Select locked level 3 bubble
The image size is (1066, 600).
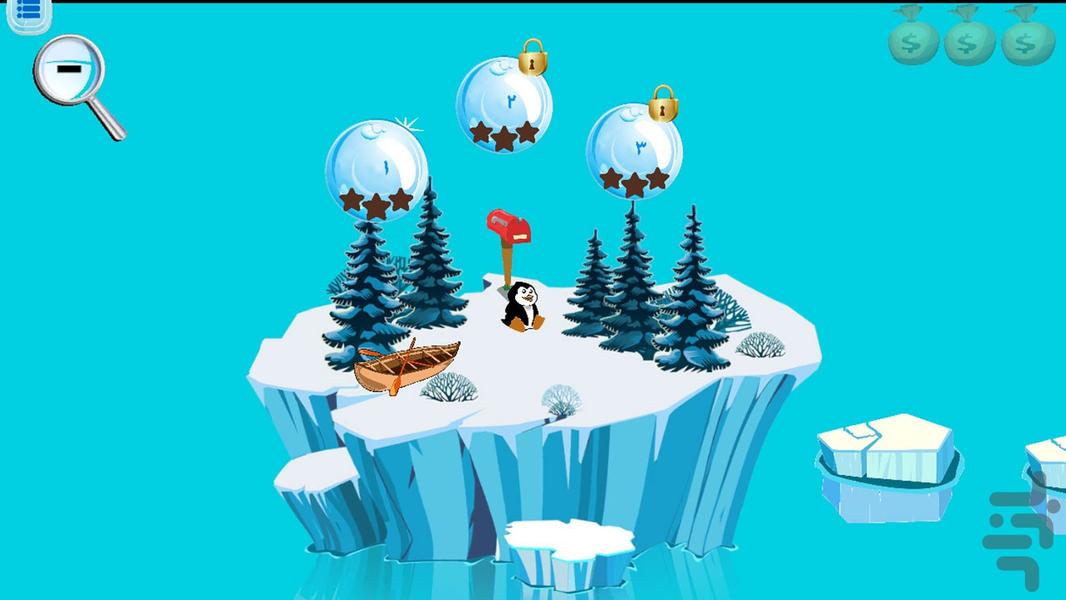pos(634,152)
